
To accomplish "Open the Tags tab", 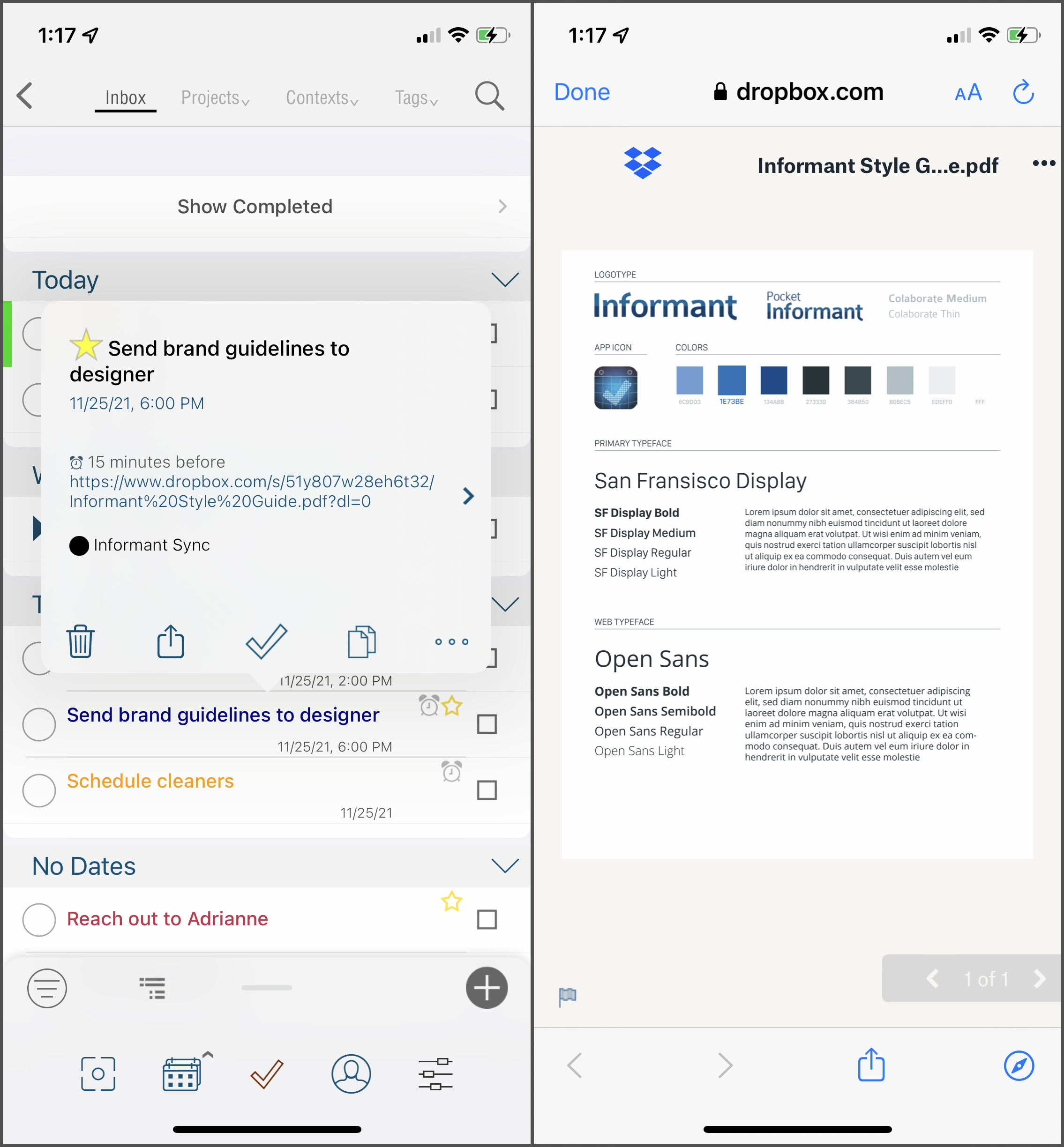I will coord(416,98).
